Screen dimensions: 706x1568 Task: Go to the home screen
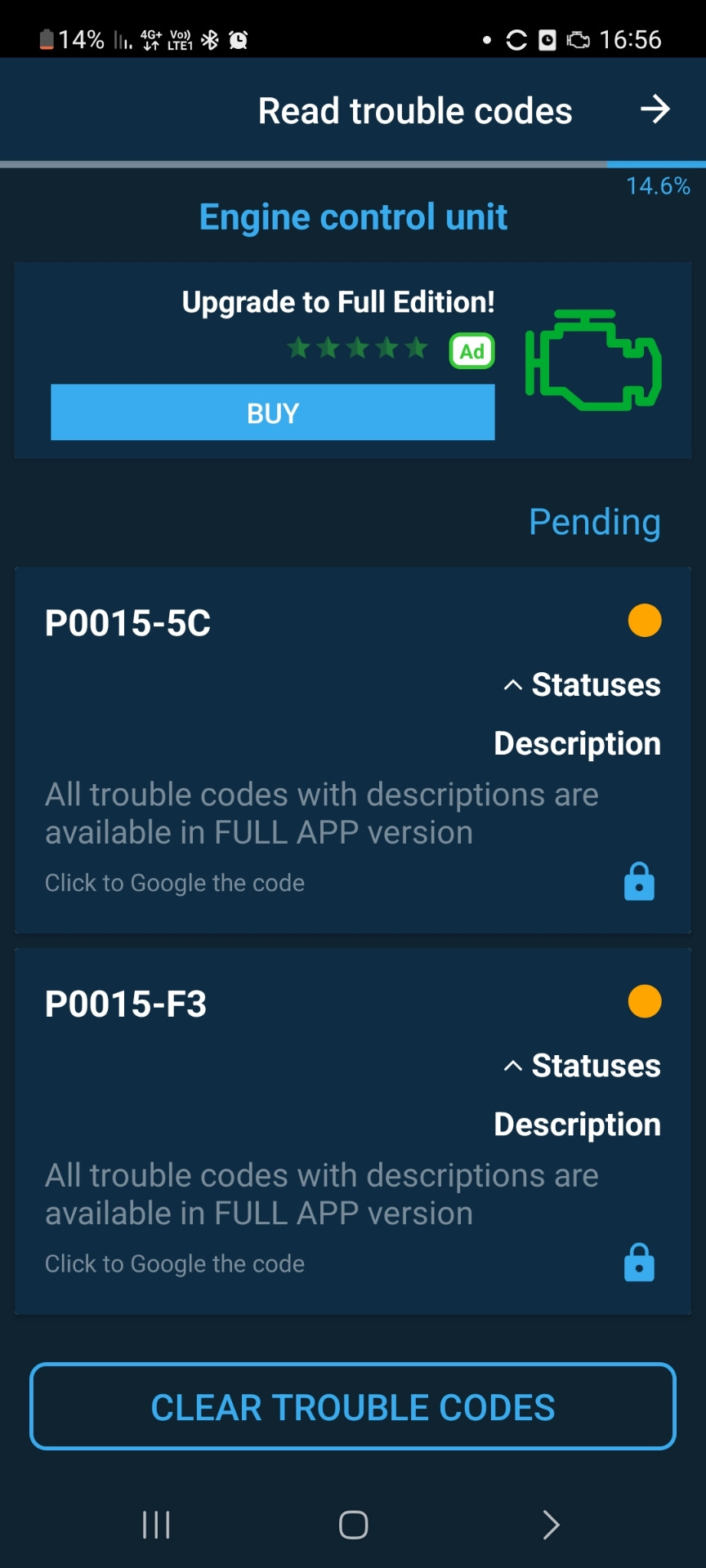pyautogui.click(x=353, y=1524)
